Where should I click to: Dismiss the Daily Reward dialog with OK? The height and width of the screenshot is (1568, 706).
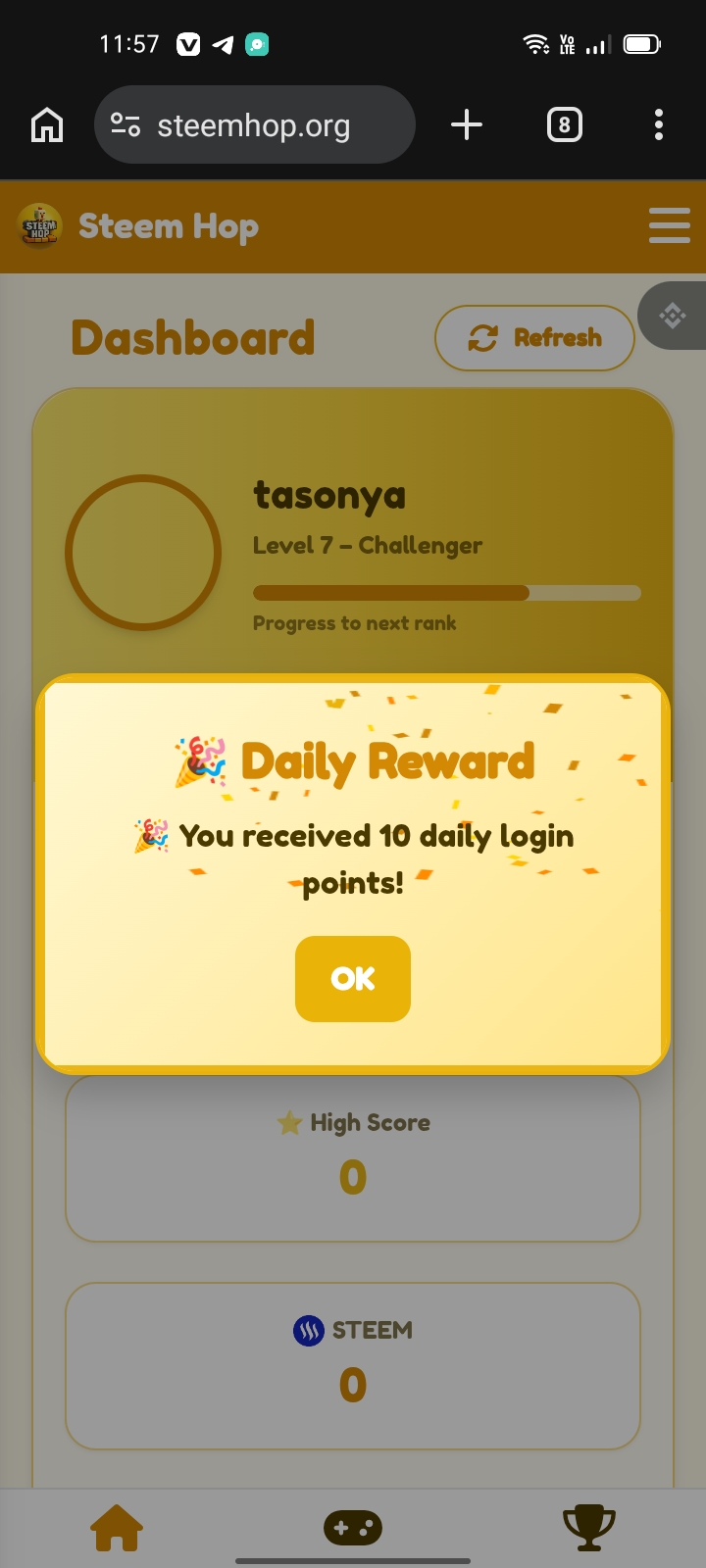pos(353,978)
